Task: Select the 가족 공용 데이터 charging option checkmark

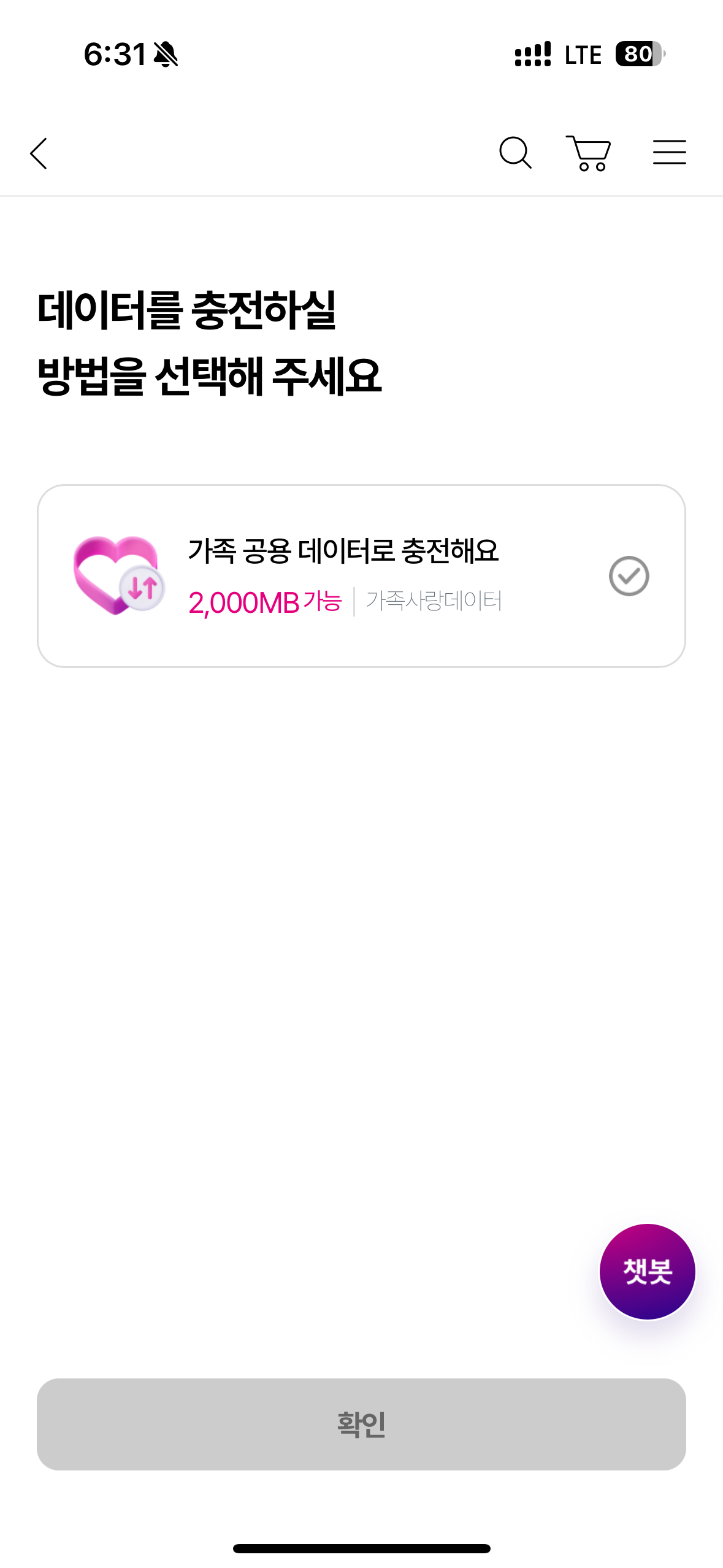Action: tap(629, 575)
